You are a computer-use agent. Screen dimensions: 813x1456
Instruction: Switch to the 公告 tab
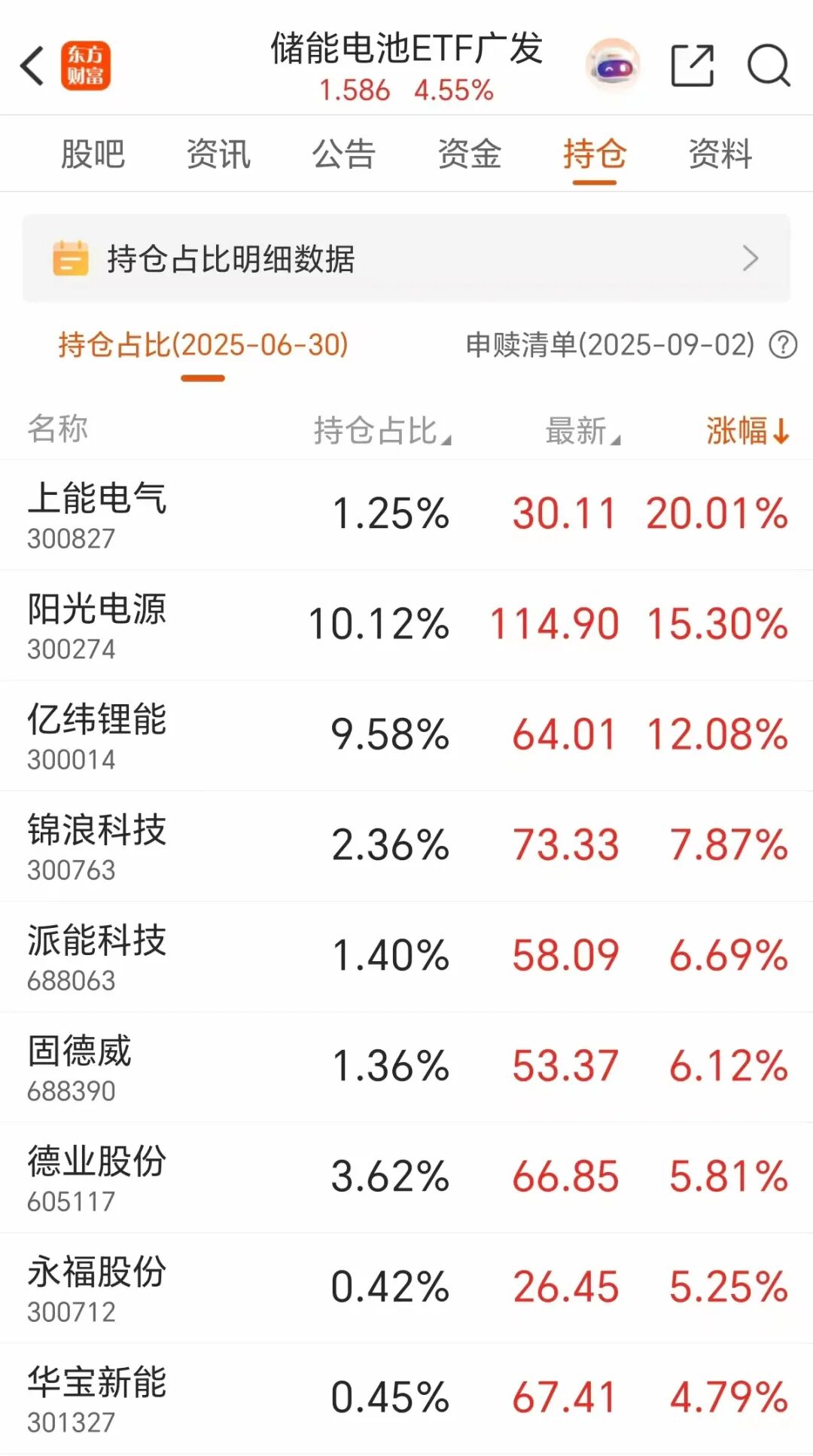[344, 154]
